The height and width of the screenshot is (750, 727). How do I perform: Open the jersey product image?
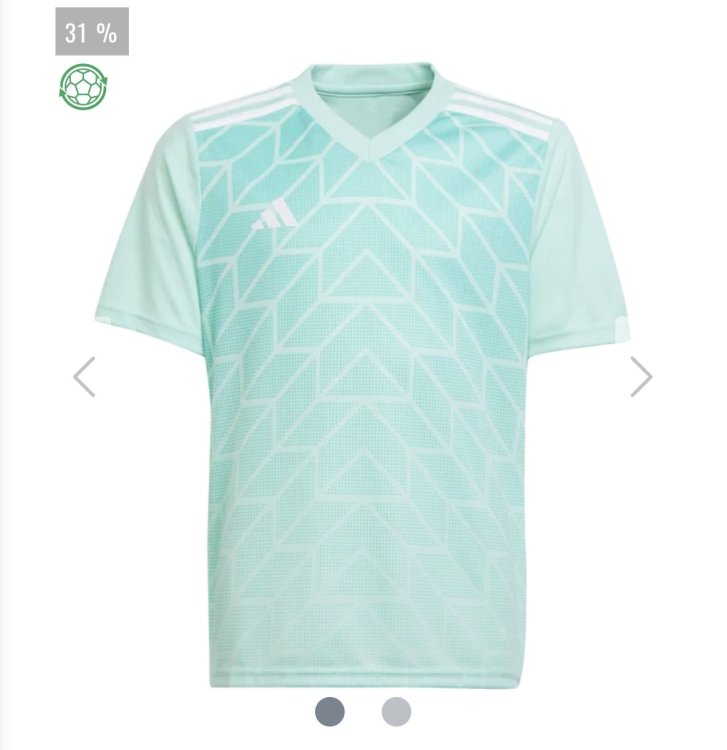(x=363, y=380)
